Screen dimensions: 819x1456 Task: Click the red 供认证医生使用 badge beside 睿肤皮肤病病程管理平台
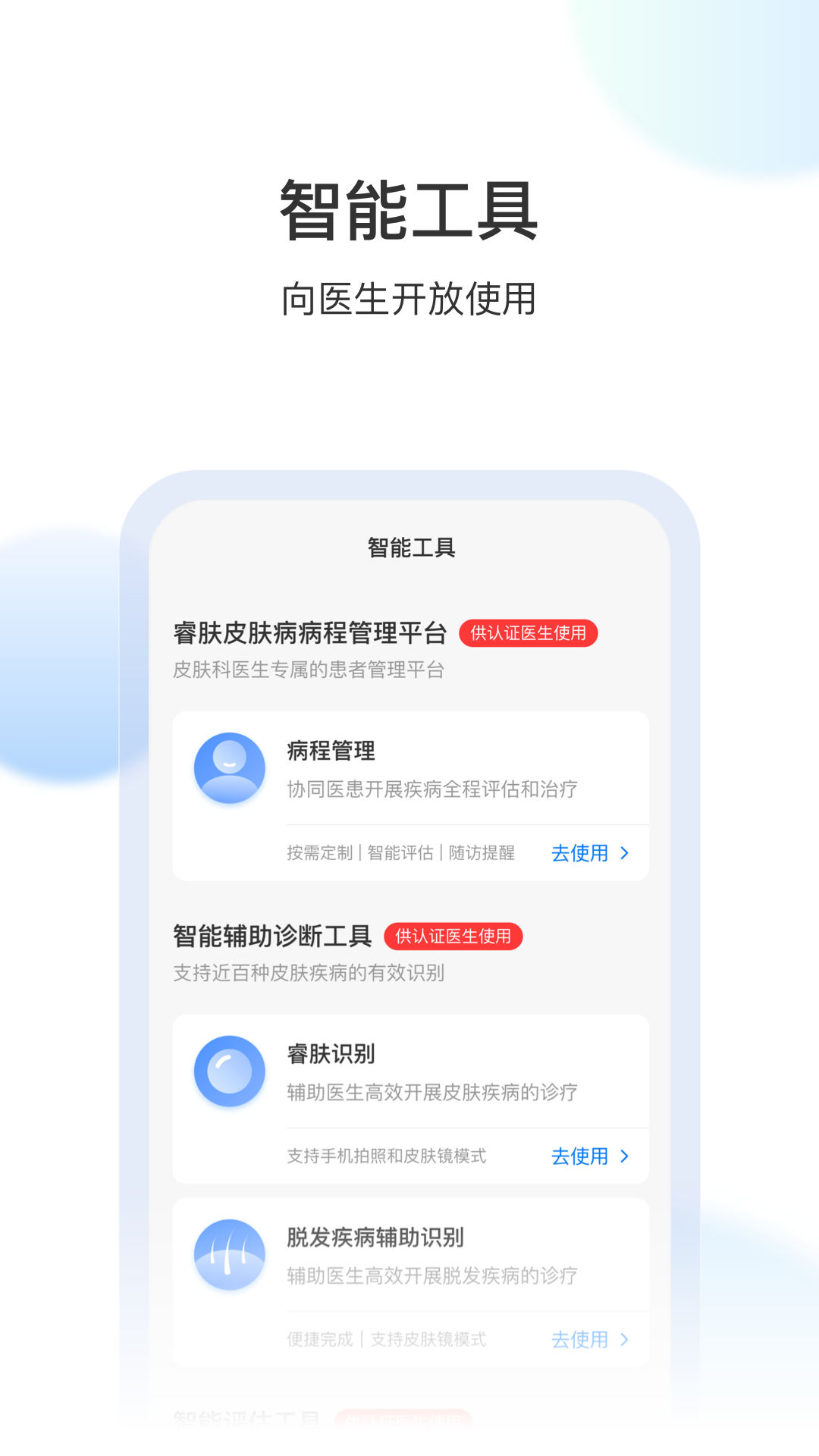pos(530,635)
